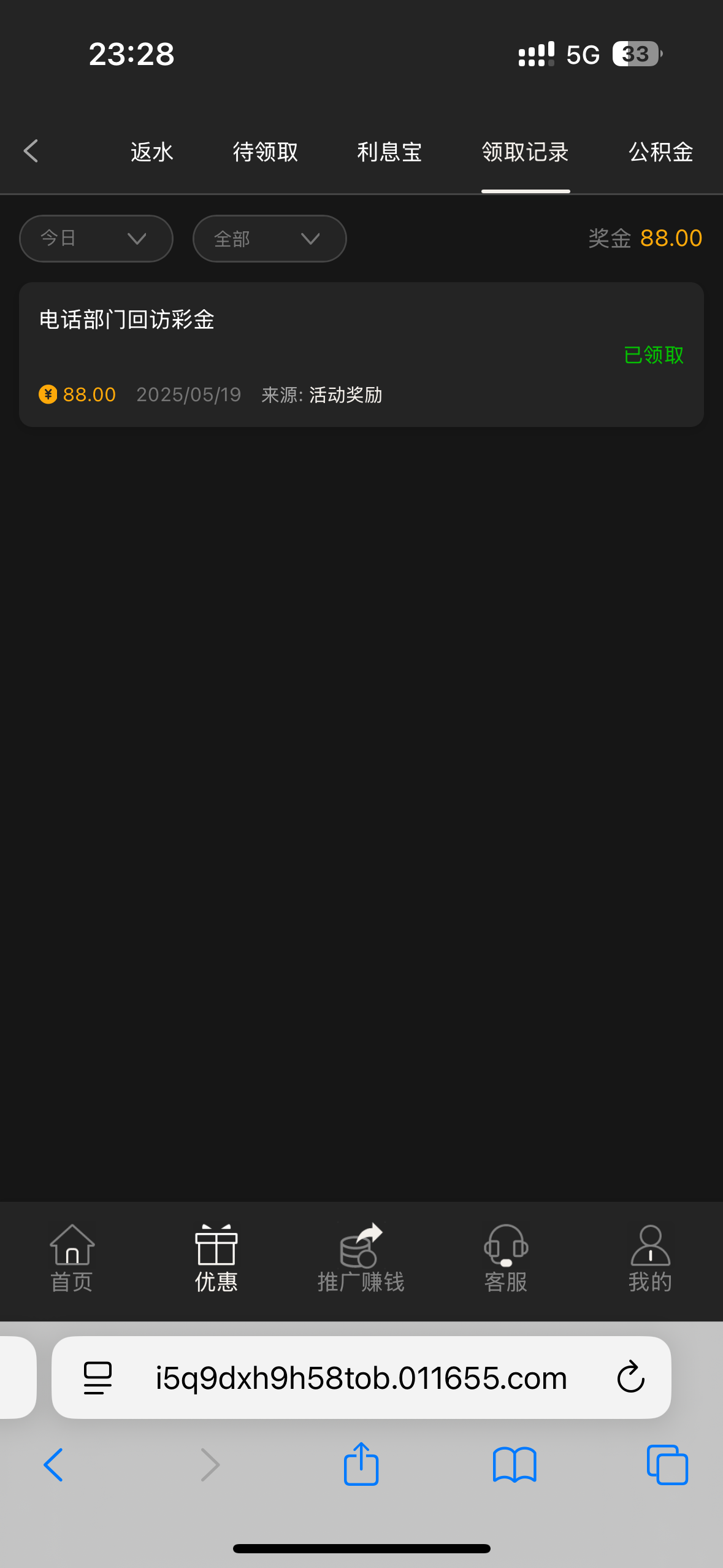Open the page settings icon in address bar
Viewport: 723px width, 1568px height.
point(98,1378)
